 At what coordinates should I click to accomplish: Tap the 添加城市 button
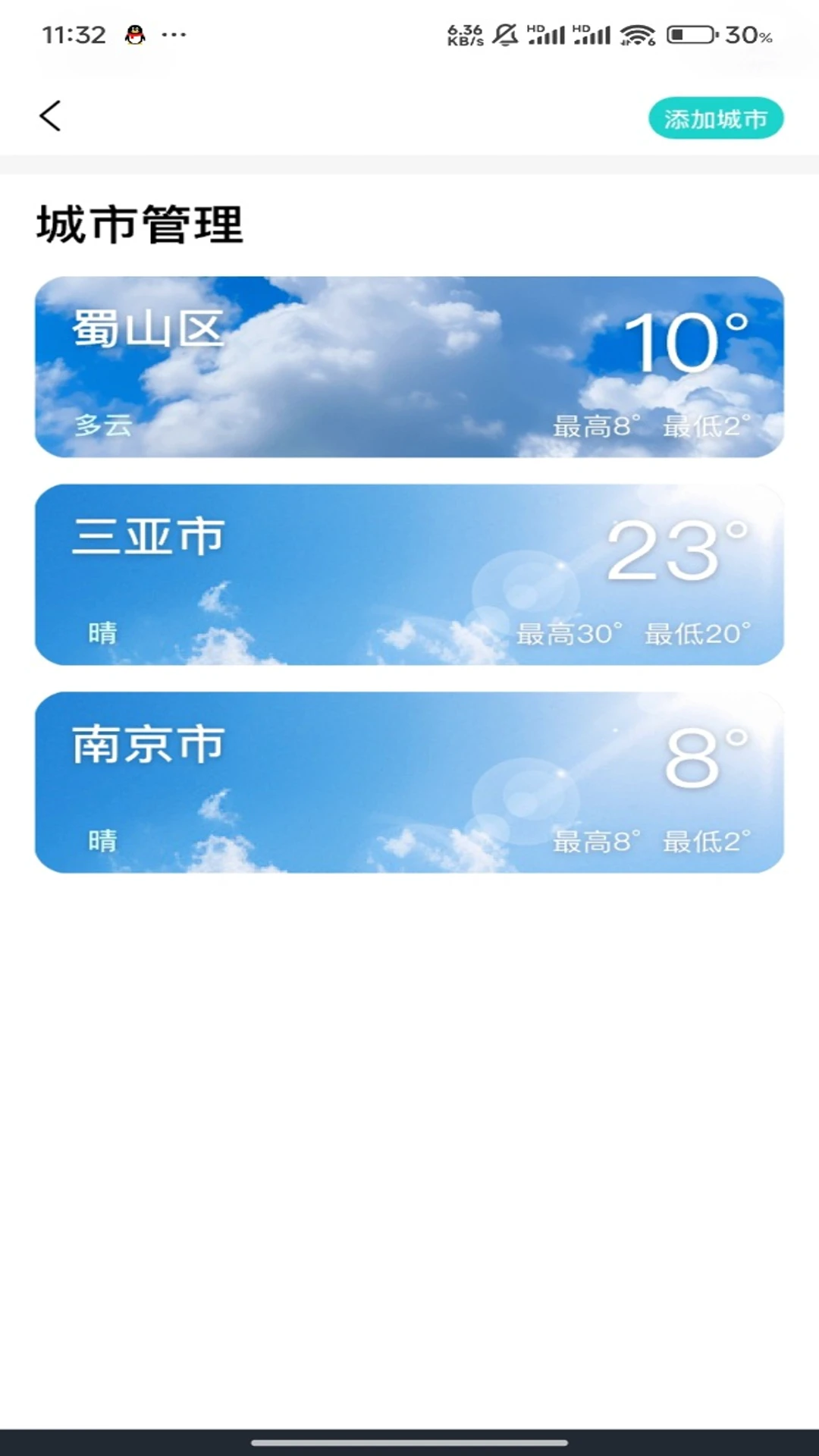[x=715, y=118]
